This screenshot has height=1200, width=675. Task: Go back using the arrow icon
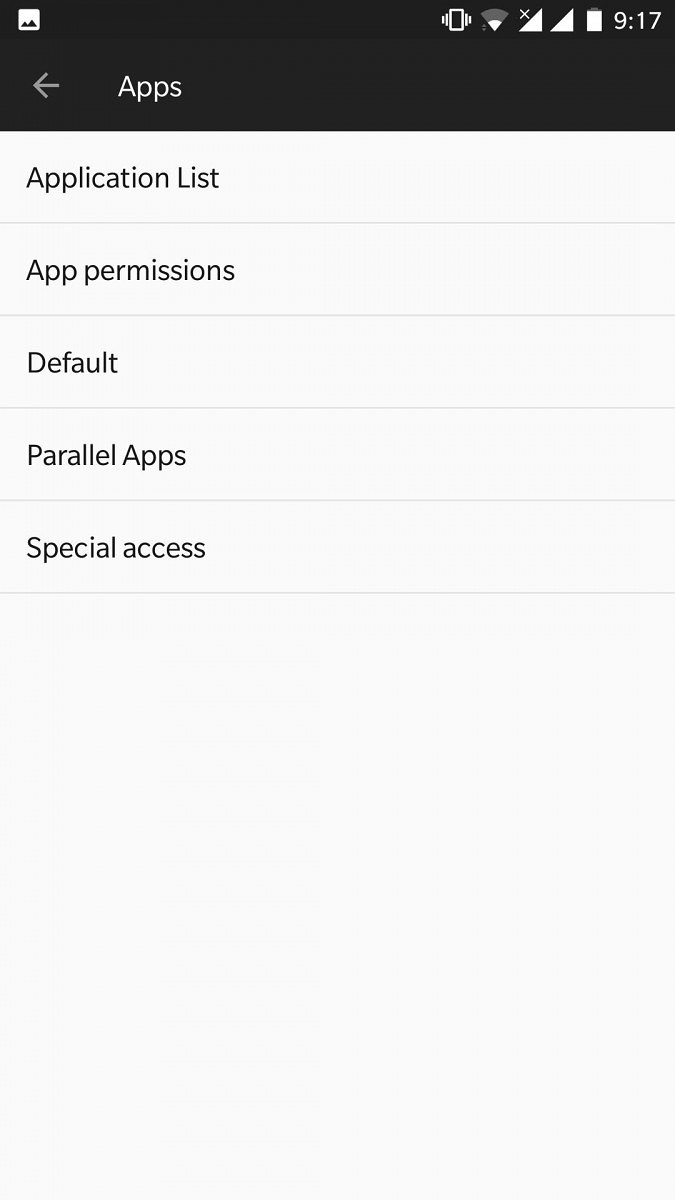[46, 87]
